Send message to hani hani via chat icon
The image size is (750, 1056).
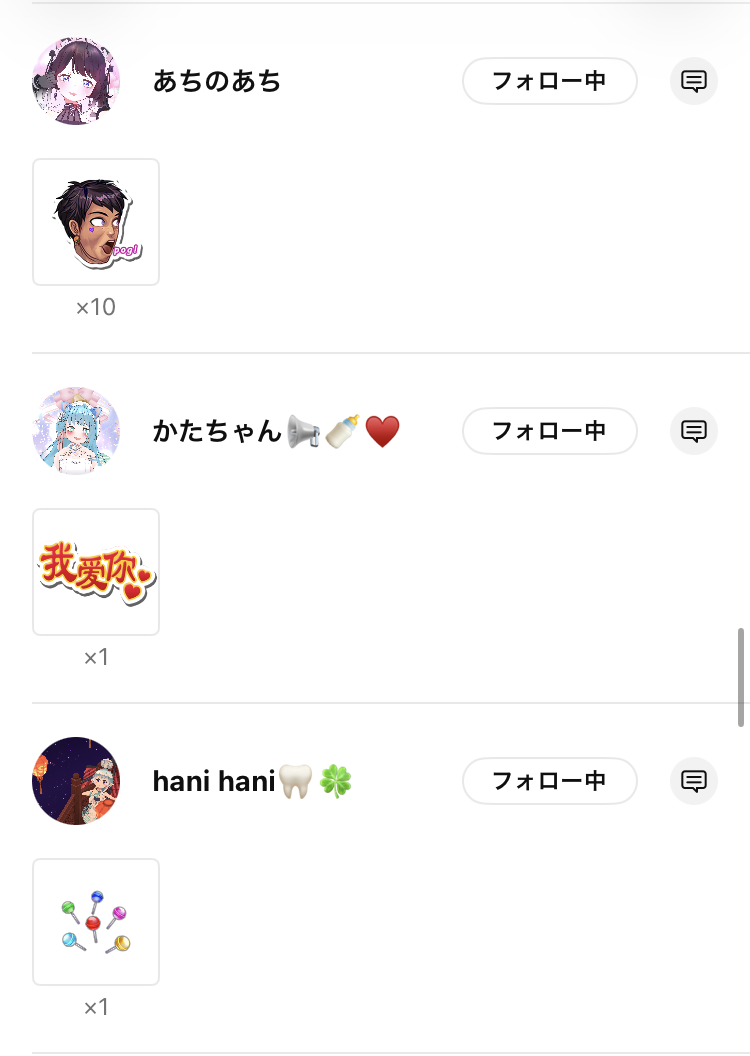(x=694, y=781)
